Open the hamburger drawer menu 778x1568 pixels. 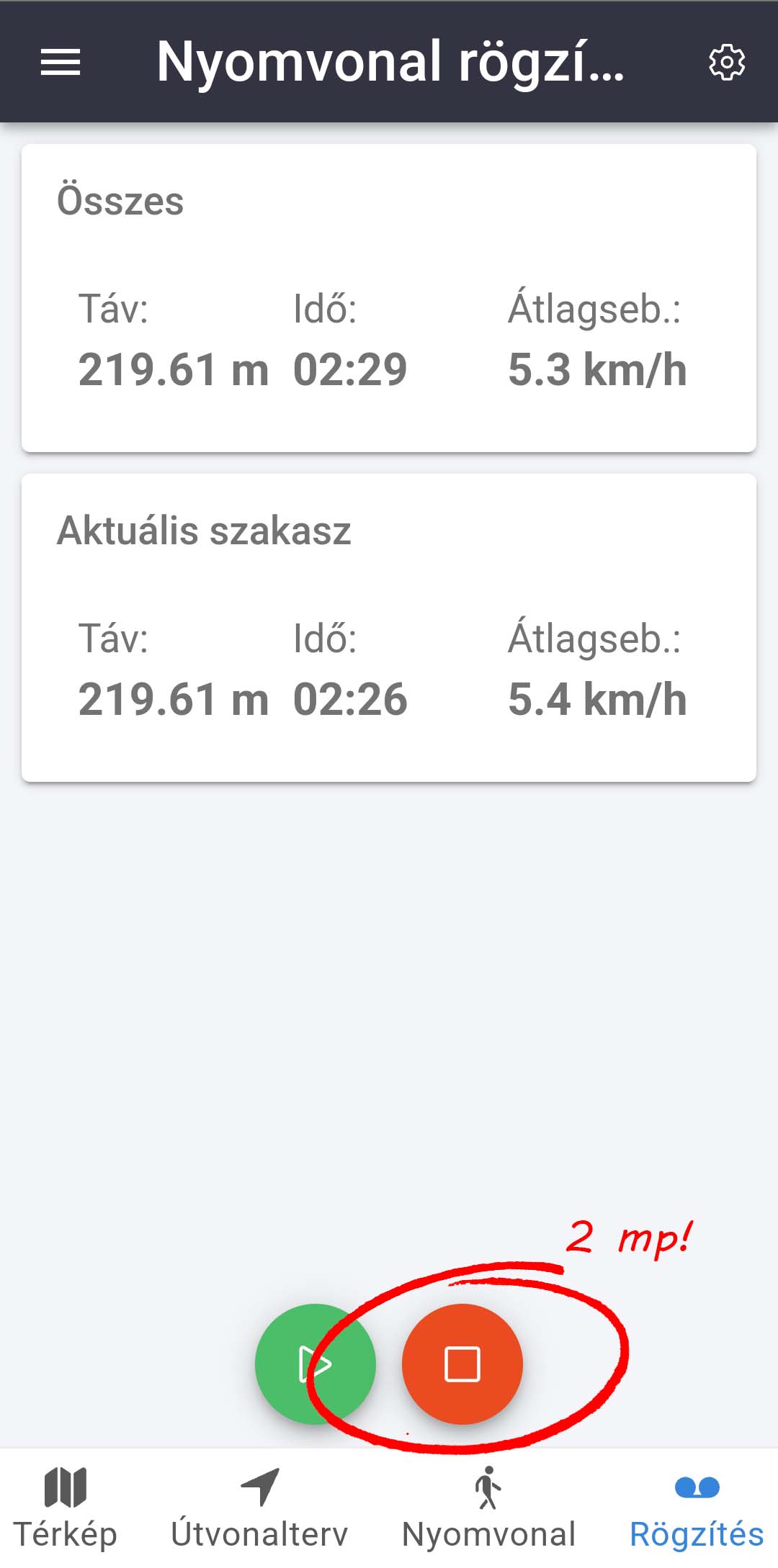click(x=61, y=62)
